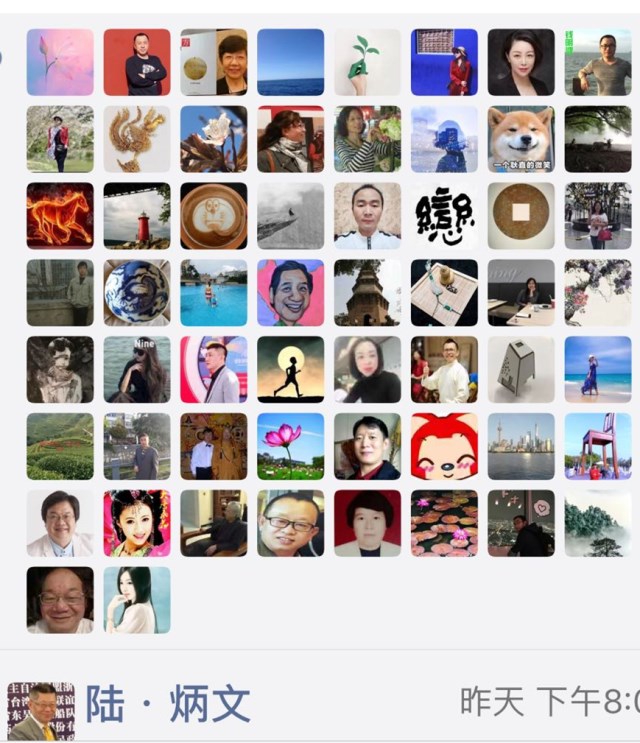Open the golden phoenix avatar
640x743 pixels.
click(x=137, y=139)
